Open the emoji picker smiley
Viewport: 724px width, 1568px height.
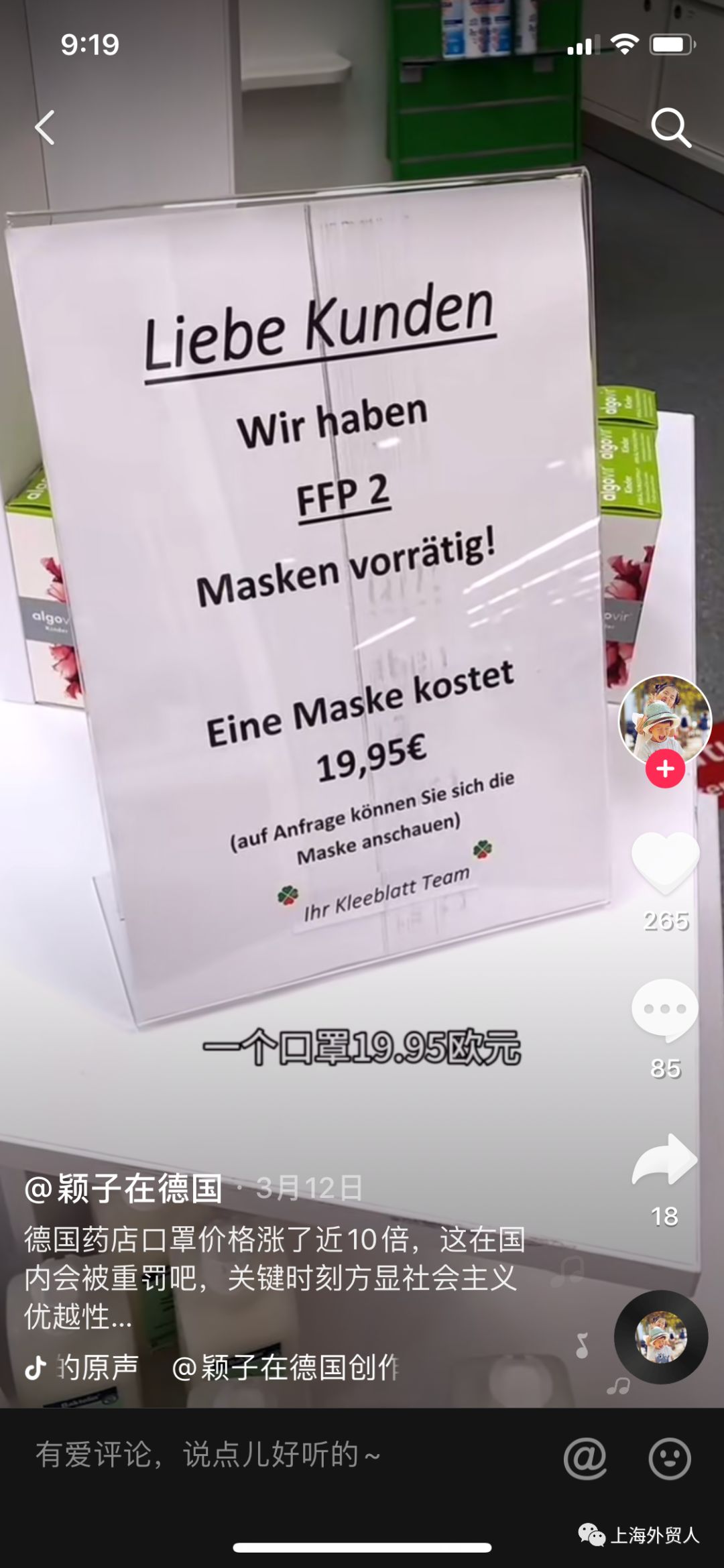tap(669, 1458)
